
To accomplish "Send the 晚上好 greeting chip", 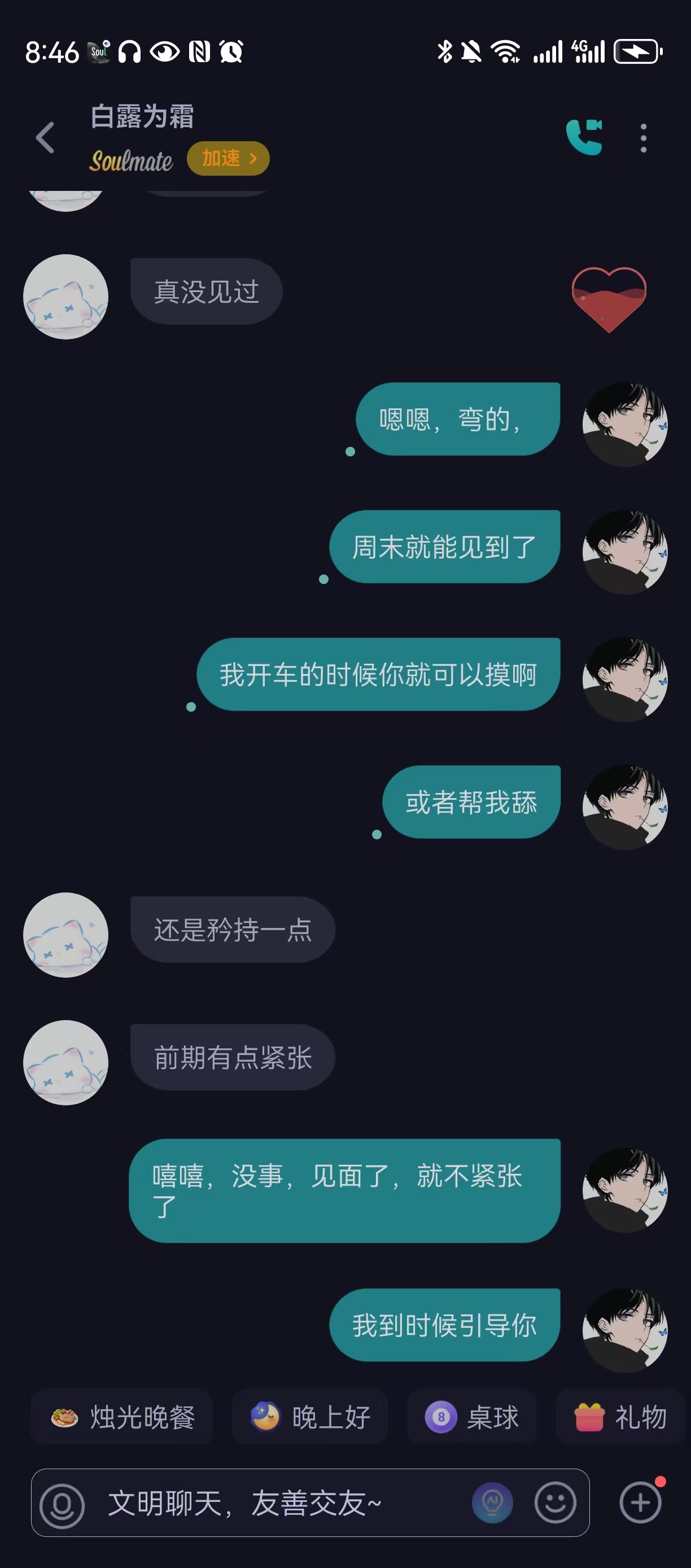I will click(310, 1417).
